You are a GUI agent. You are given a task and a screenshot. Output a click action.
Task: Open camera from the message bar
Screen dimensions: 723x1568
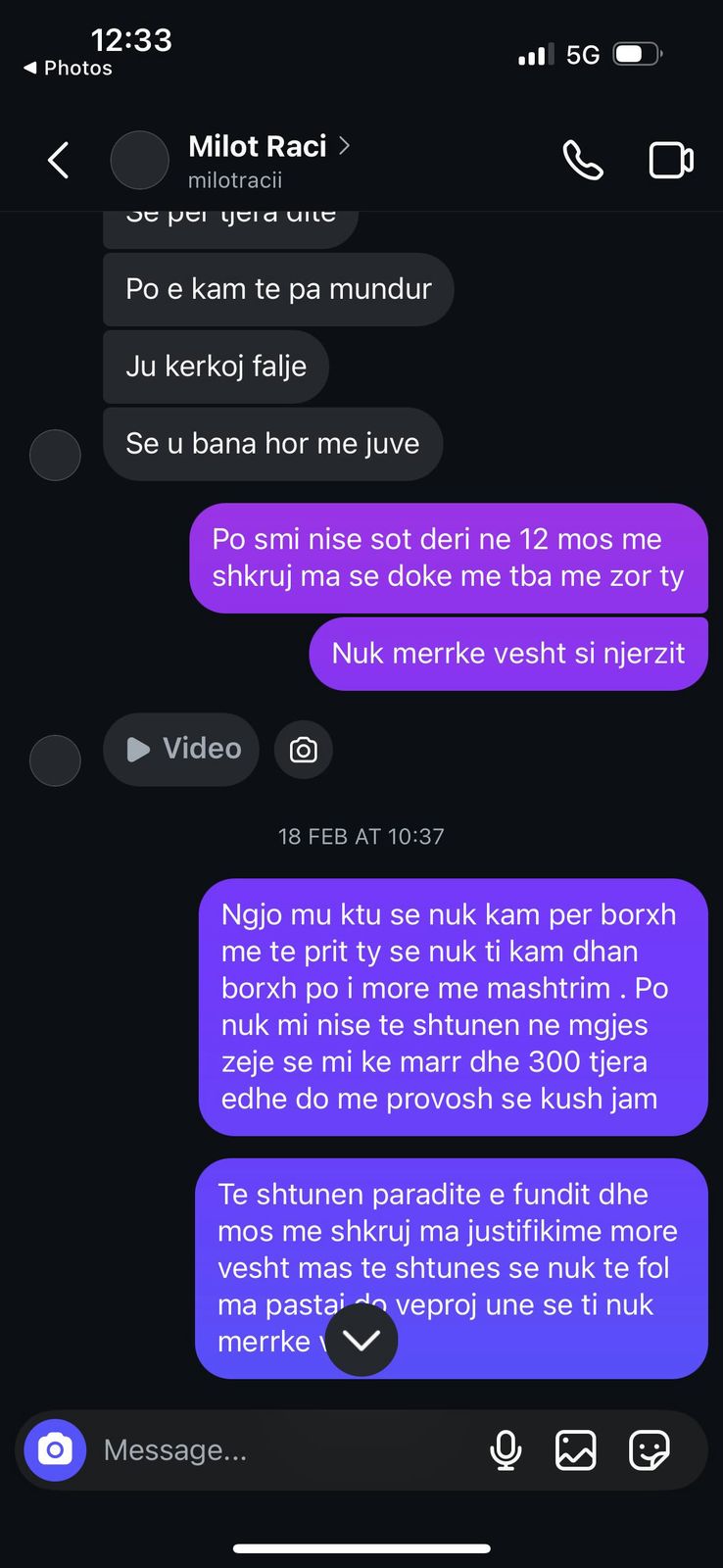tap(55, 1449)
